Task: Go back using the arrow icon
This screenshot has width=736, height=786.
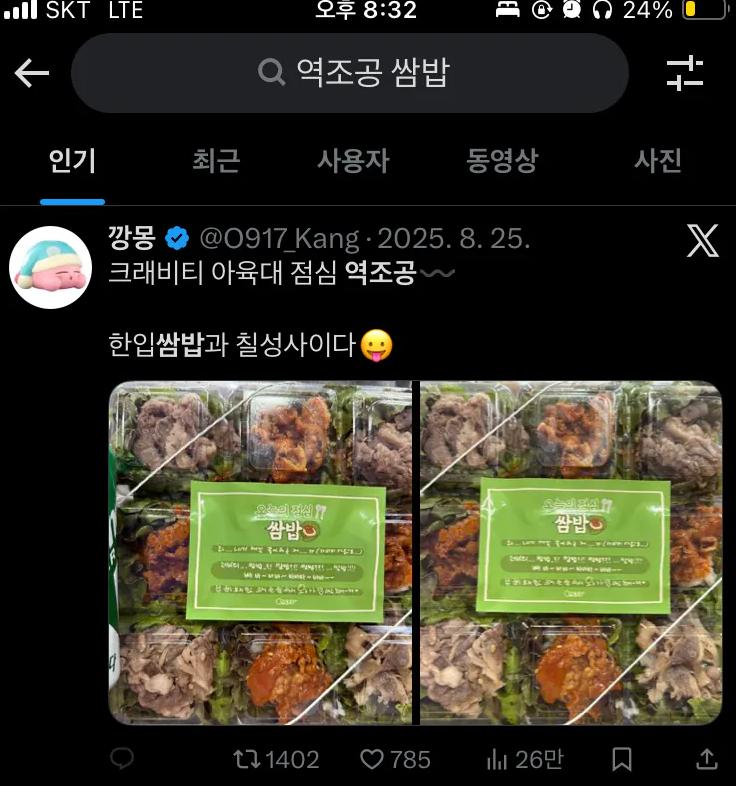Action: (32, 73)
